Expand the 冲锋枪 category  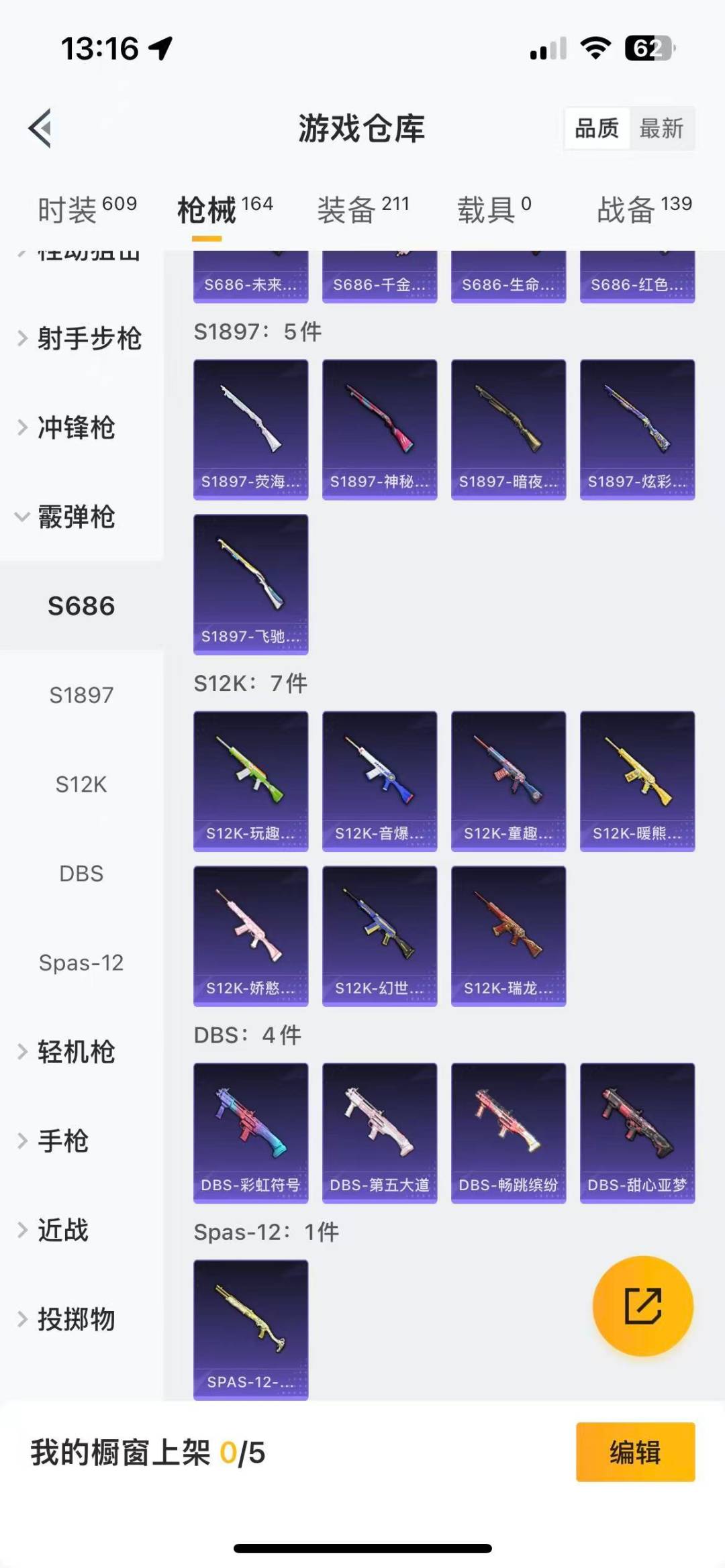pos(75,427)
